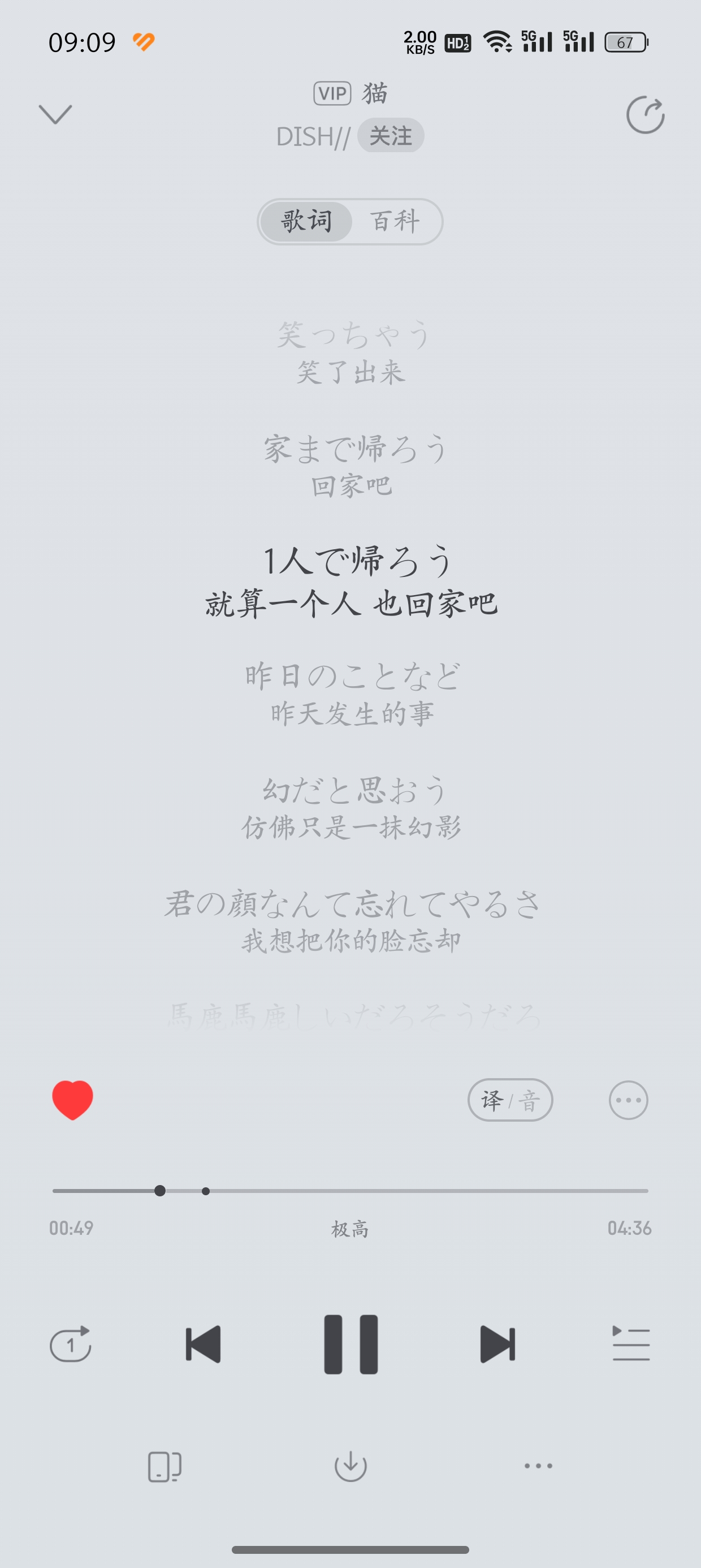This screenshot has width=701, height=1568.
Task: Skip to the previous track
Action: pos(202,1344)
